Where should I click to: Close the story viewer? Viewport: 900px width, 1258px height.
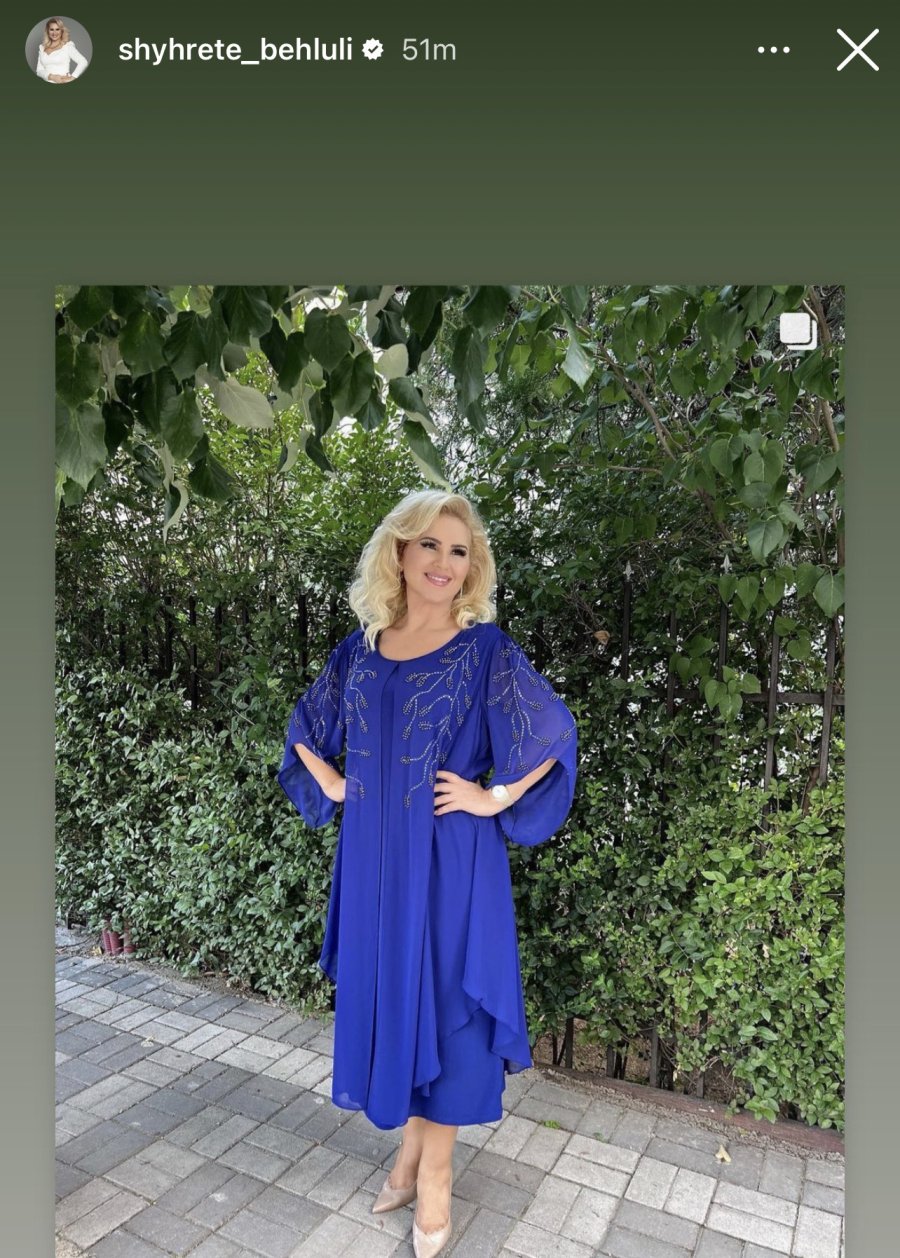(857, 50)
